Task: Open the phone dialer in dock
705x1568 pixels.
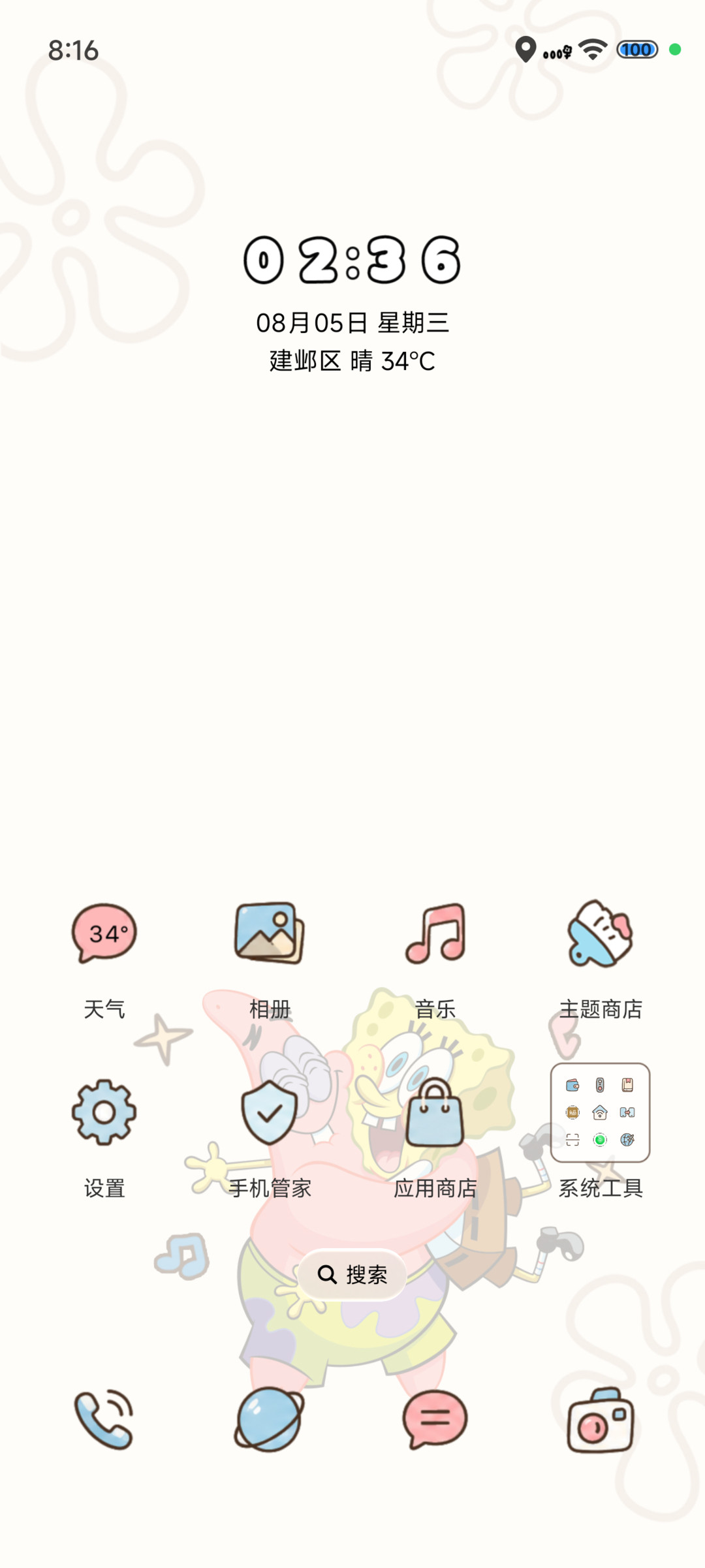Action: [104, 1419]
